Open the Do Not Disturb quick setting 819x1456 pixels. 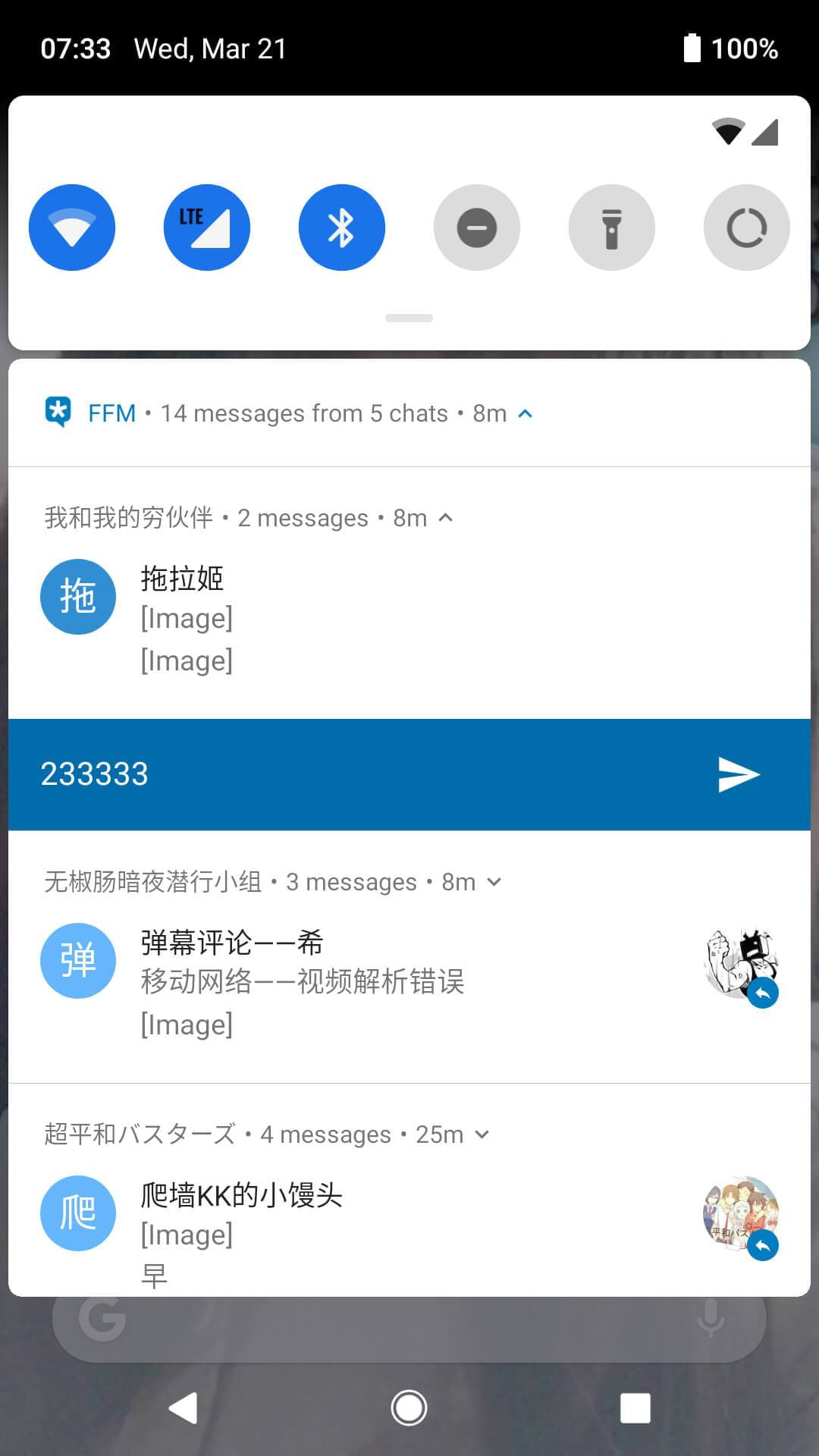[477, 227]
